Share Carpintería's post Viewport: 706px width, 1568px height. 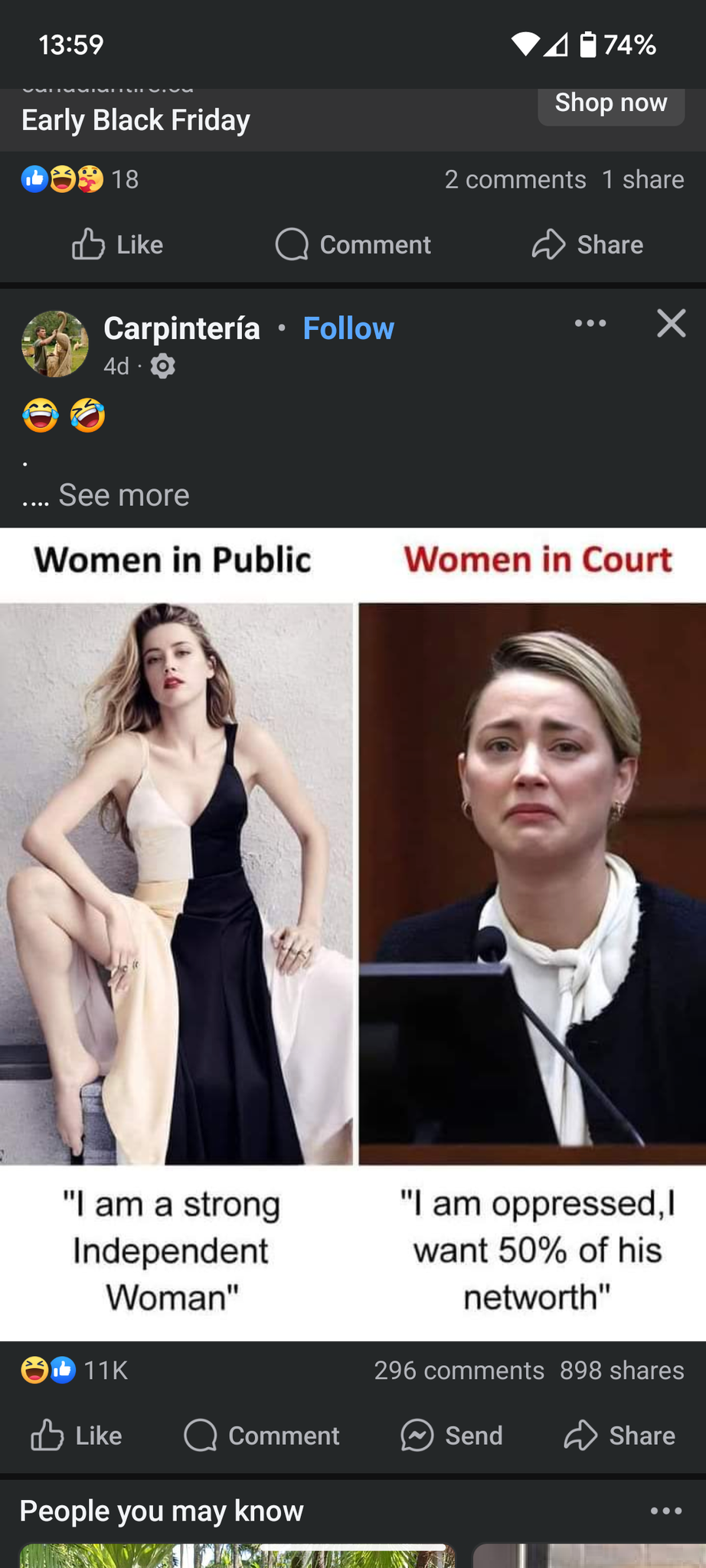pyautogui.click(x=619, y=1436)
